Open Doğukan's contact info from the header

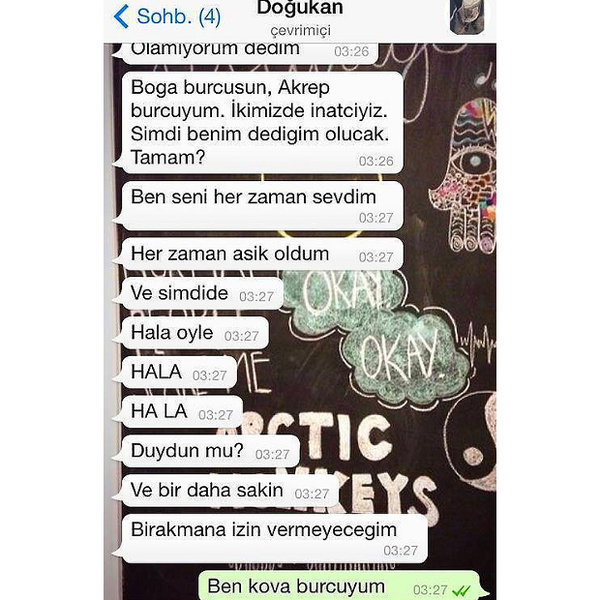300,17
